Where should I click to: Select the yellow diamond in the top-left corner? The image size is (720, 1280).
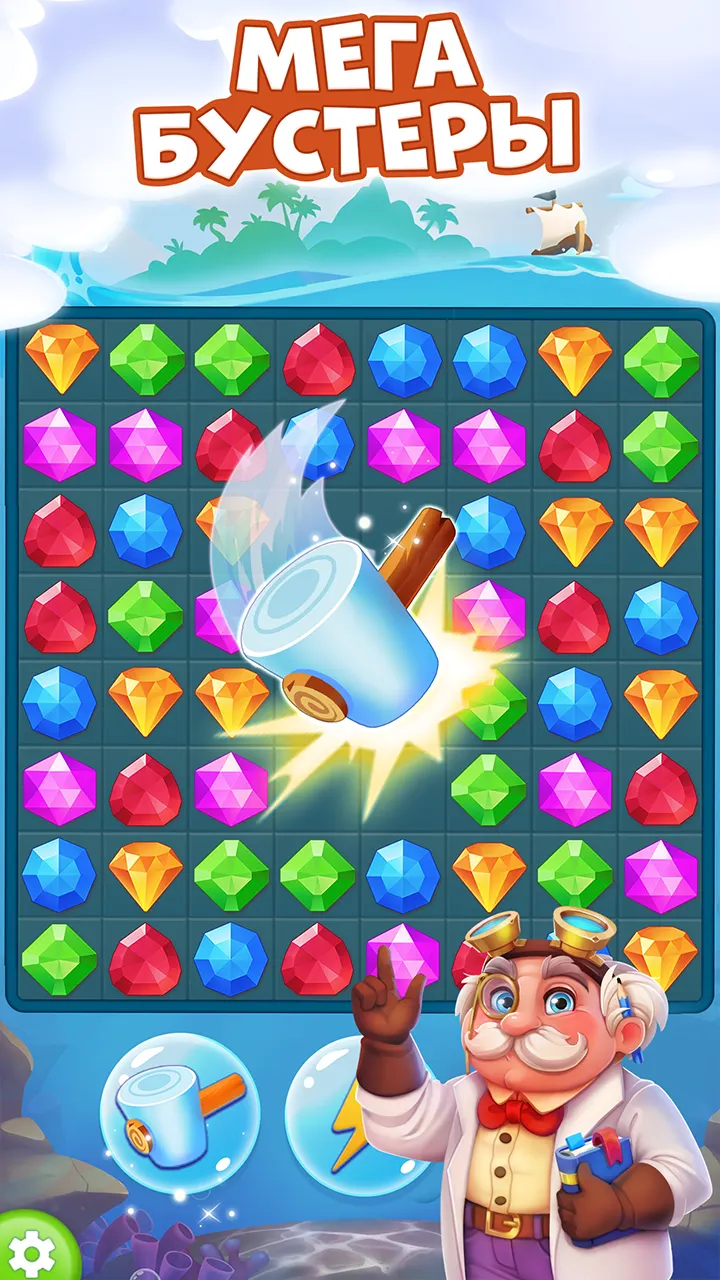coord(60,360)
